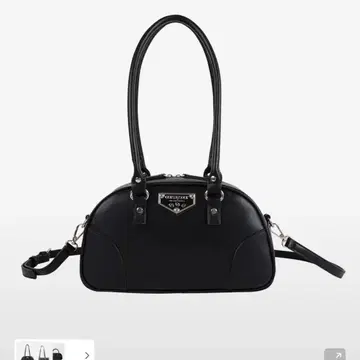Expand the product image to full view
The width and height of the screenshot is (360, 360).
pos(335,354)
